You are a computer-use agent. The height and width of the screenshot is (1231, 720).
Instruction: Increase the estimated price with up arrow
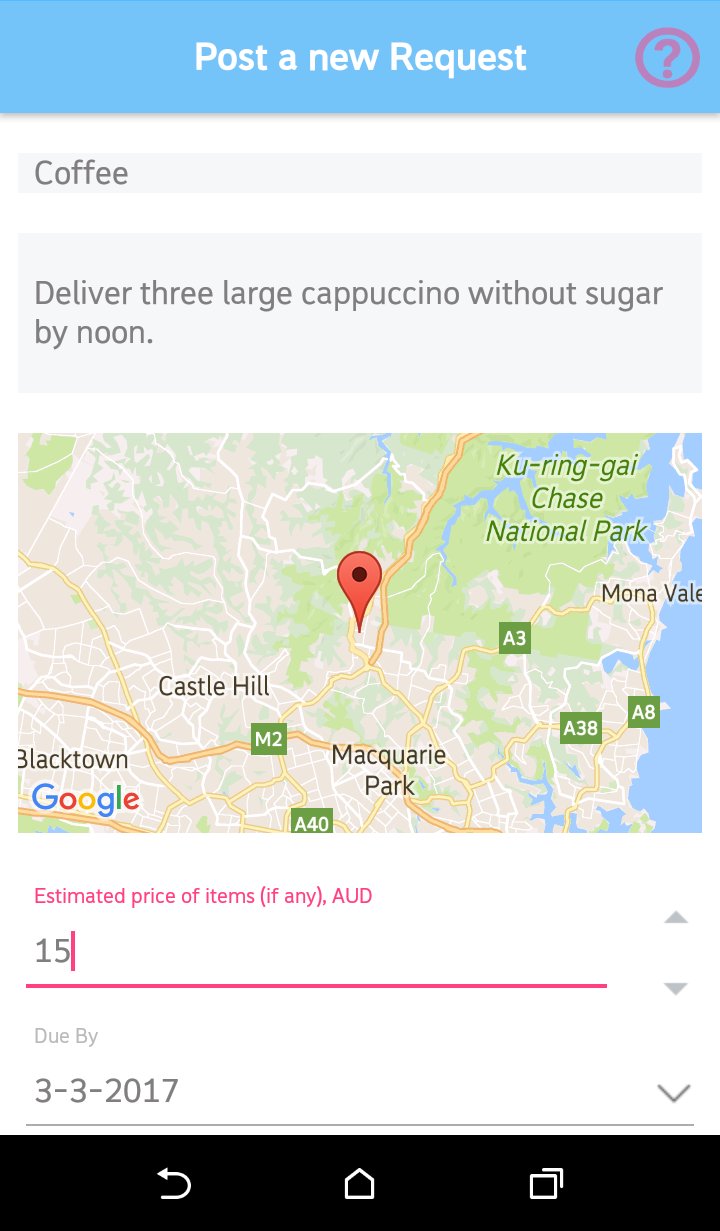pos(676,917)
